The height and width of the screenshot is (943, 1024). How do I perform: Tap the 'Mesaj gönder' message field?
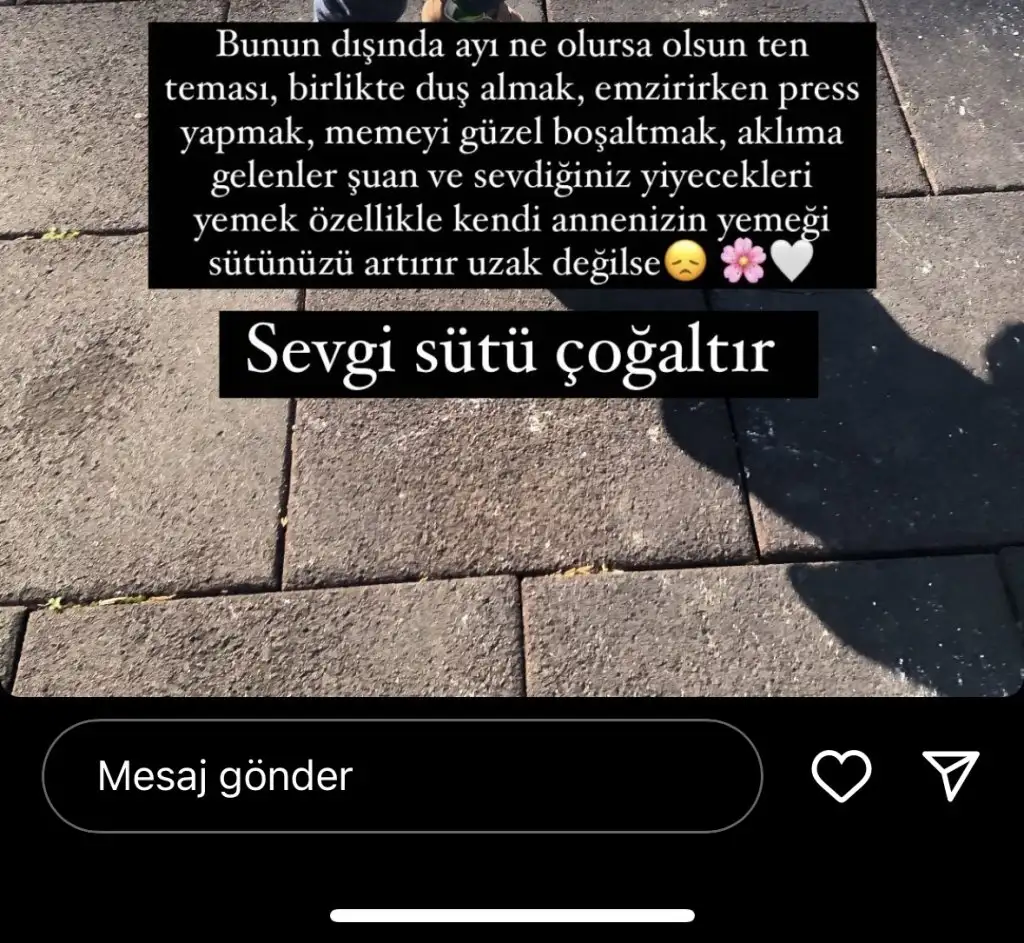[400, 776]
